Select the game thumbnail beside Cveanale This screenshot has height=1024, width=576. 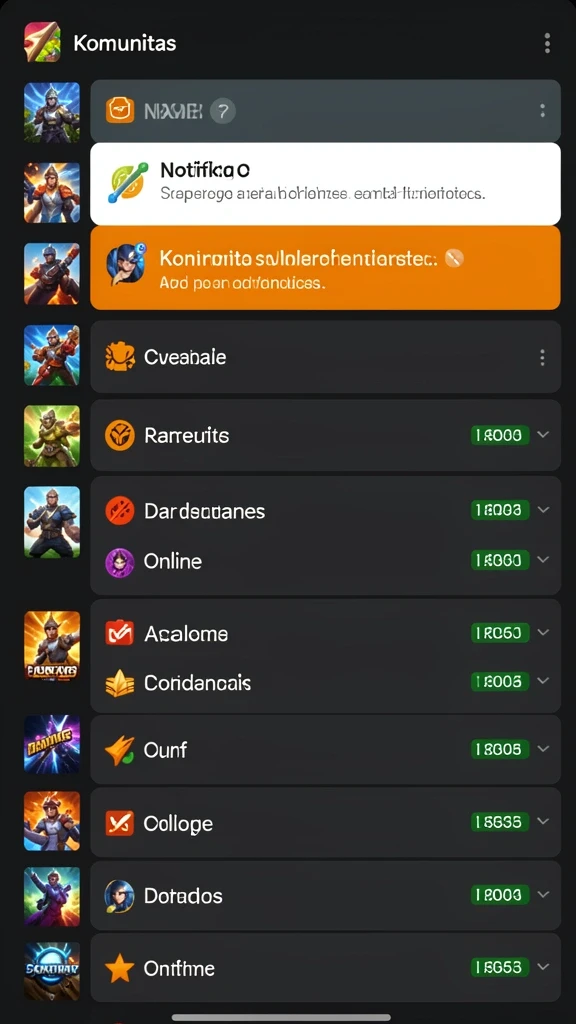pyautogui.click(x=52, y=355)
